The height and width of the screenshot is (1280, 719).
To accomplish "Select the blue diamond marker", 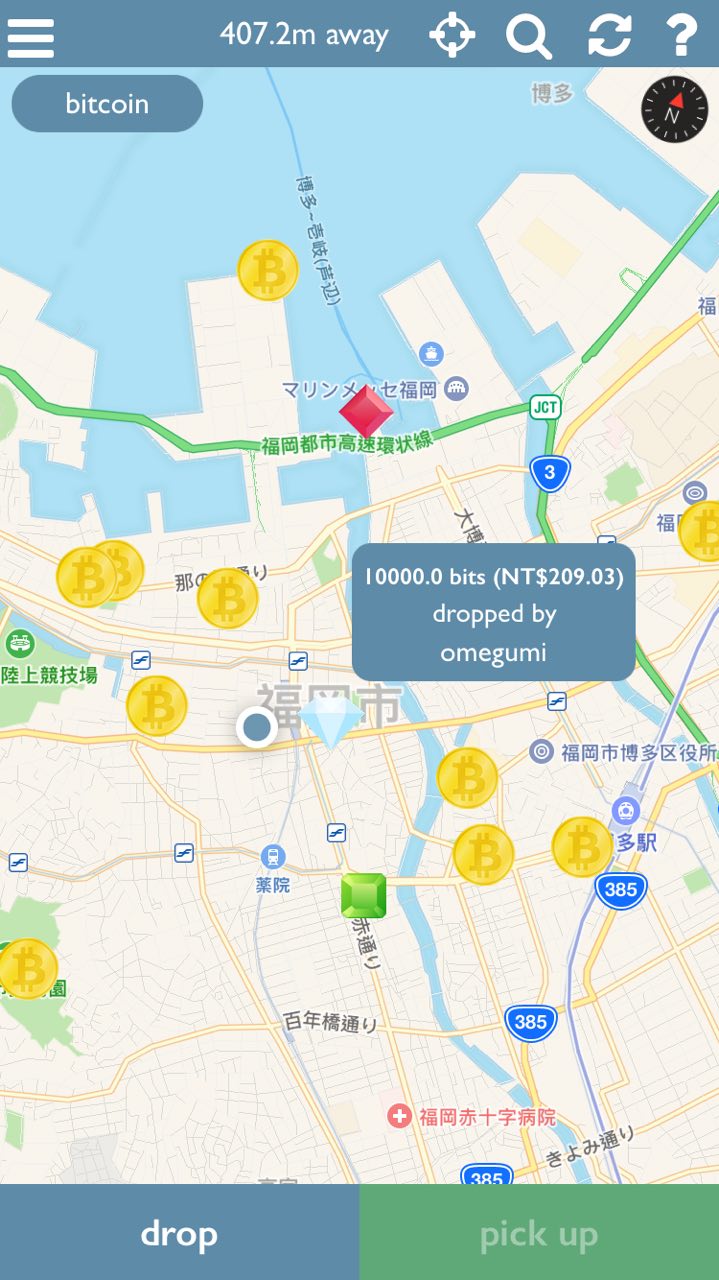I will (331, 721).
